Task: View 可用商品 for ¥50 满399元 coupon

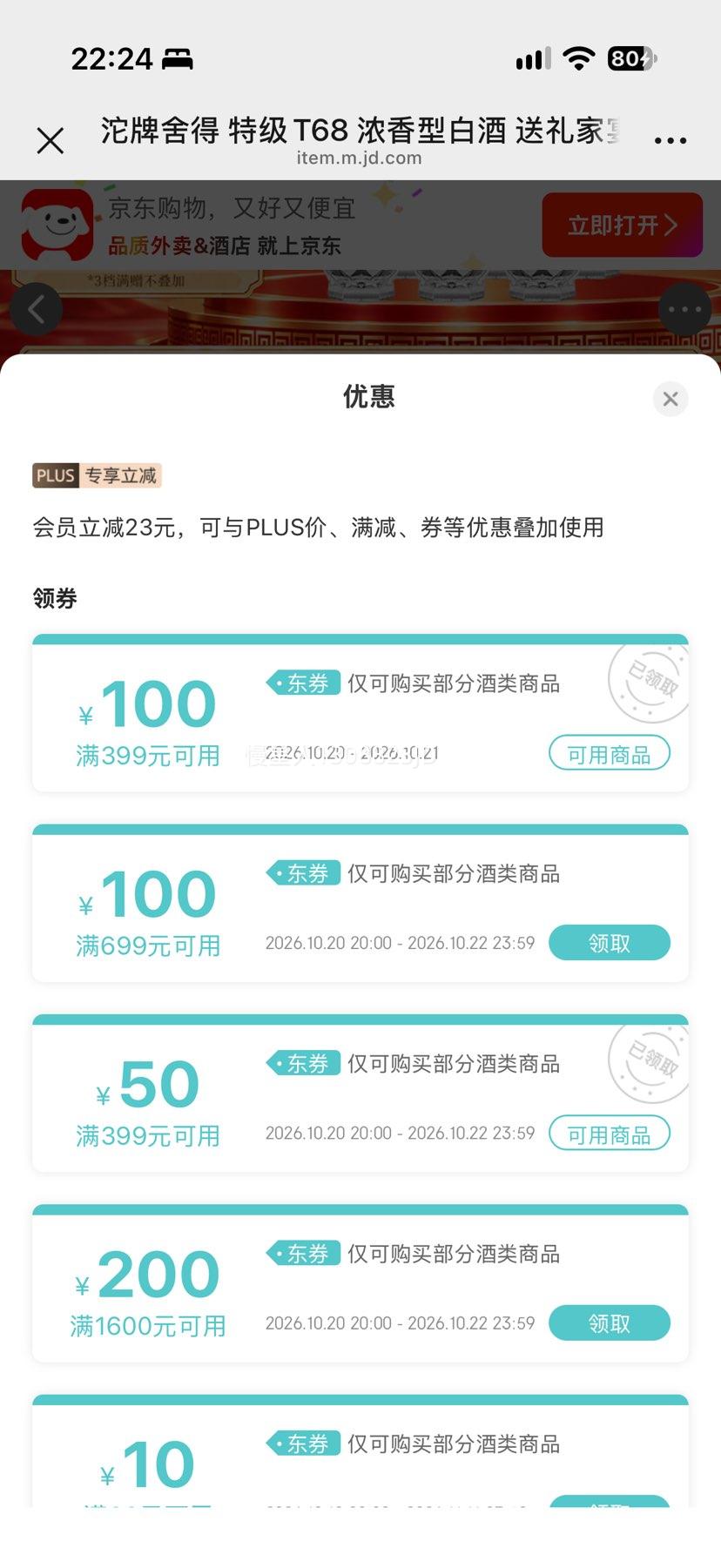Action: click(609, 1134)
